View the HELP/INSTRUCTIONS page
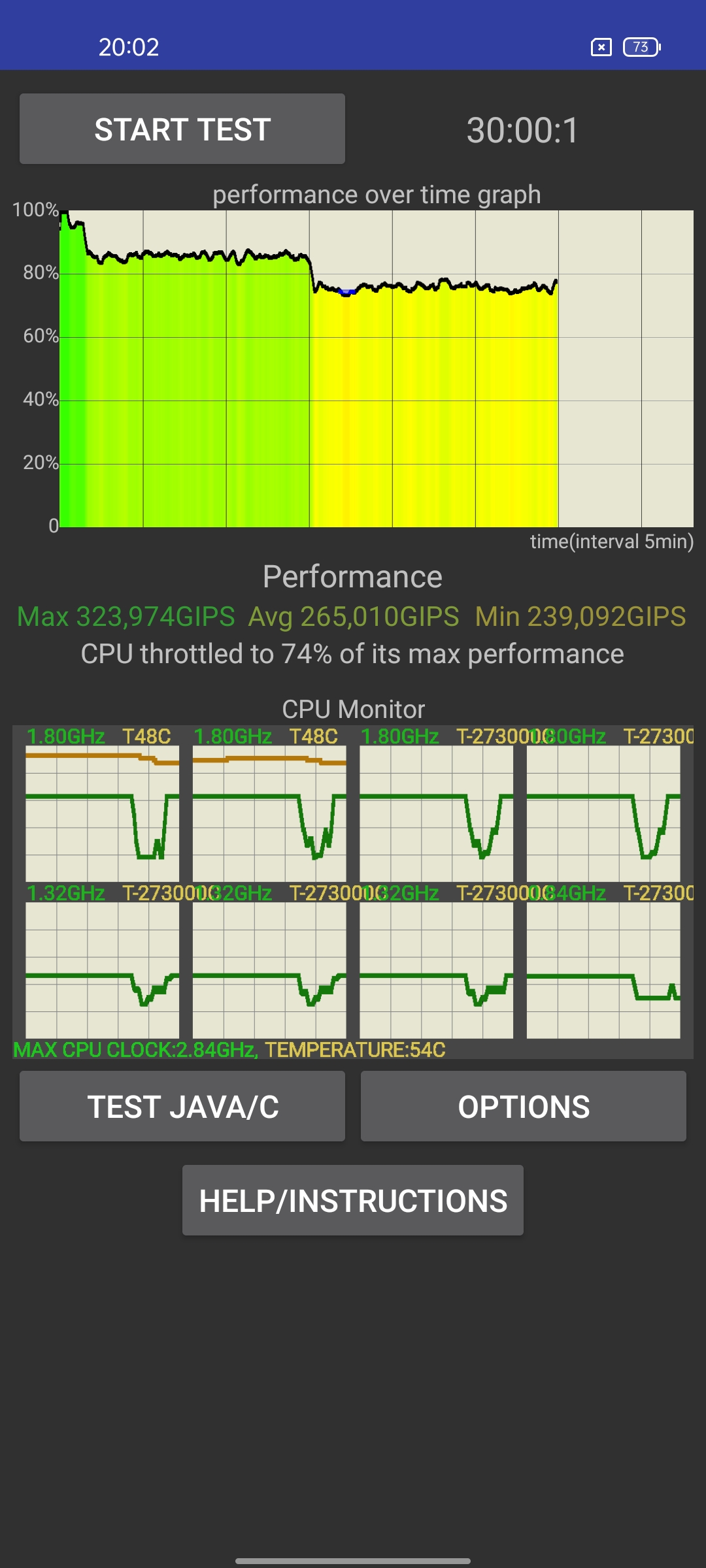The height and width of the screenshot is (1568, 706). [x=353, y=1200]
